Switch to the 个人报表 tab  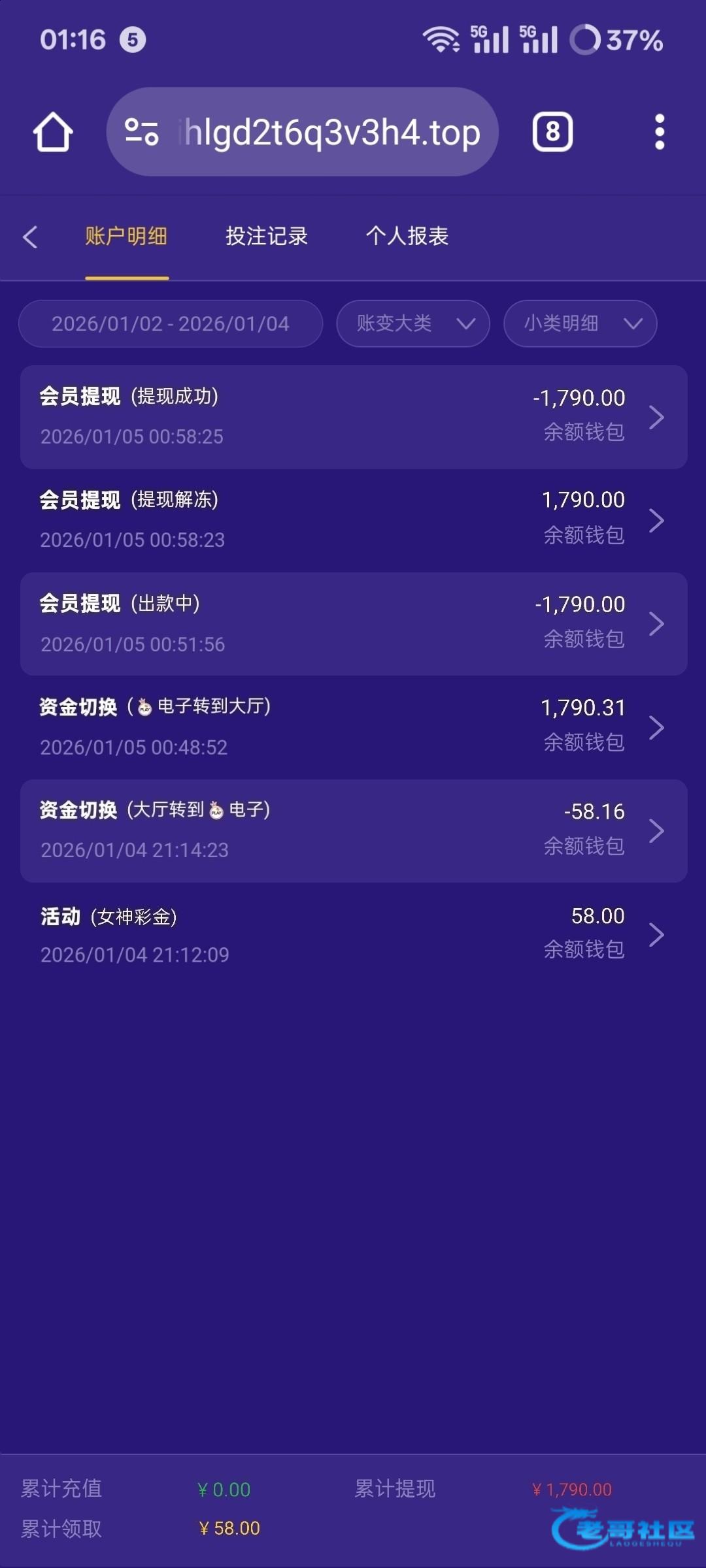[407, 237]
